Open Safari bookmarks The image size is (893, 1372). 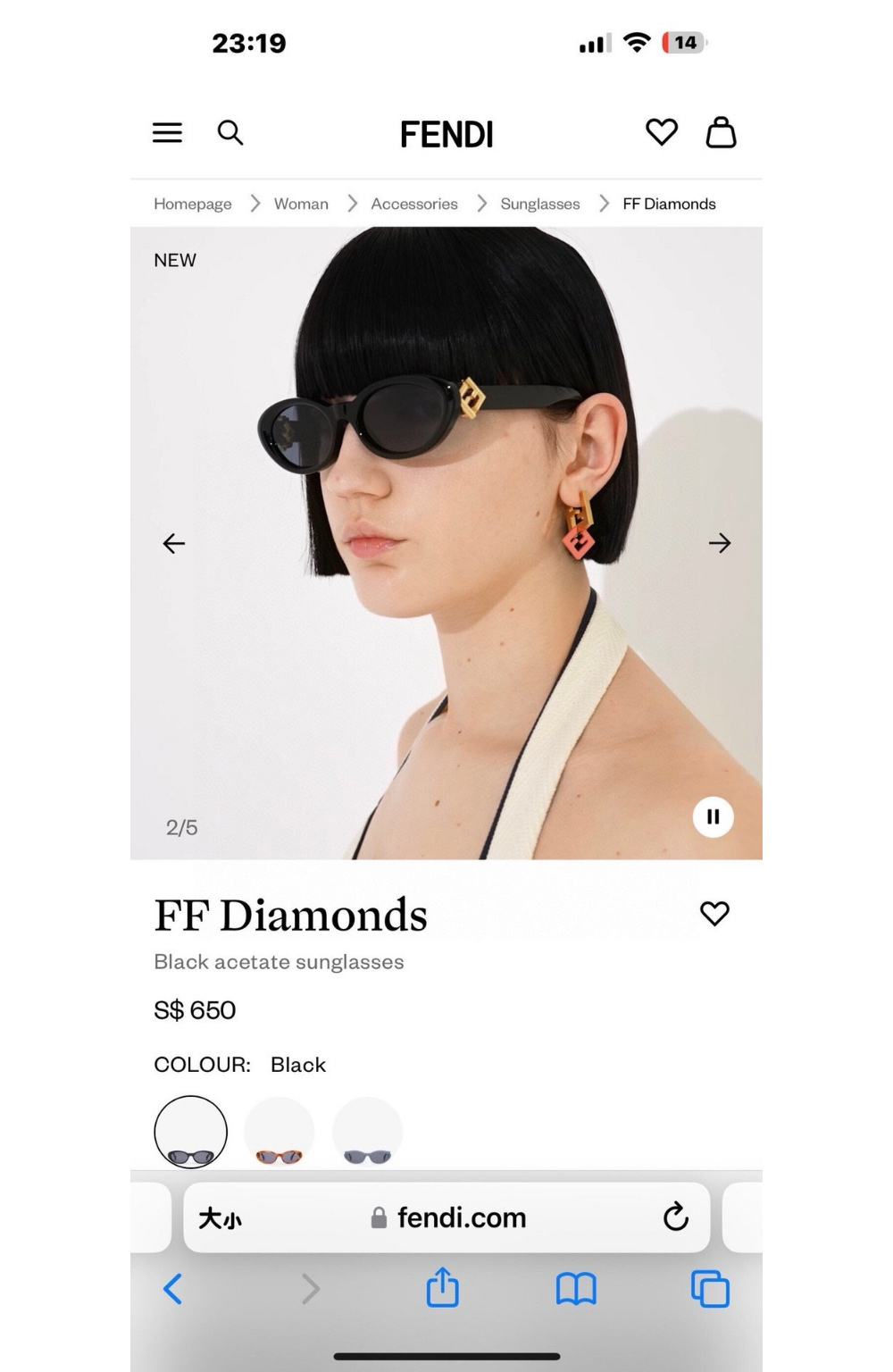pos(576,1288)
